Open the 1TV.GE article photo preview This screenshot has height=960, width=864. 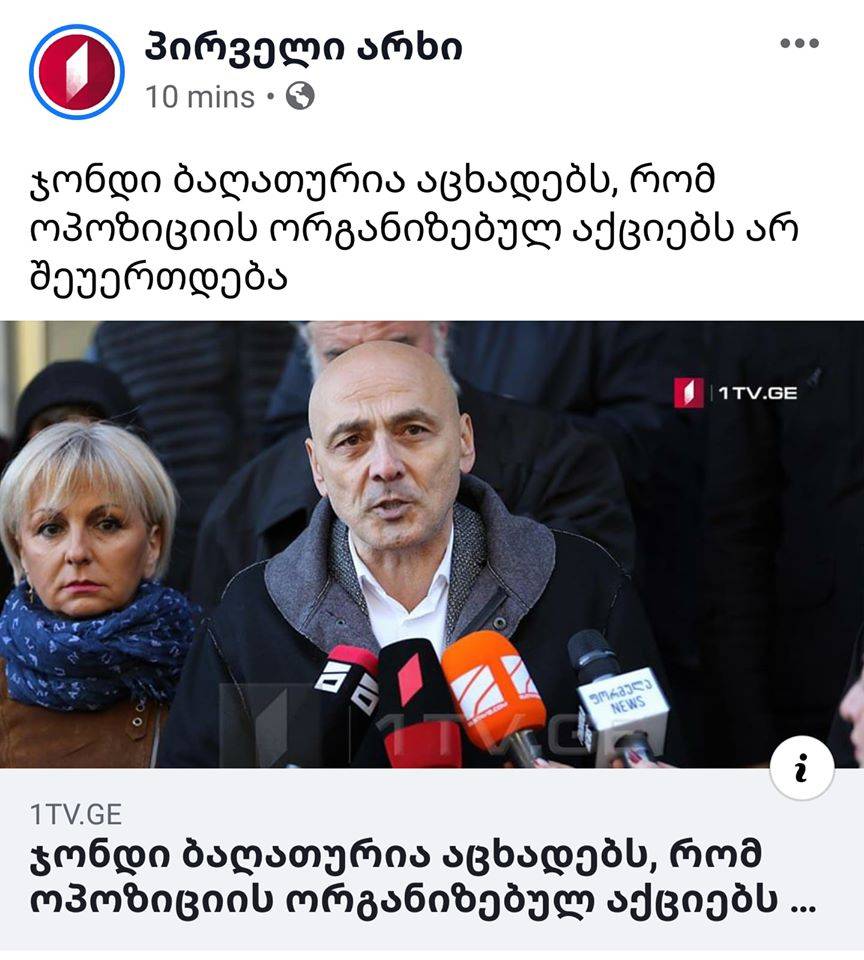coord(432,544)
